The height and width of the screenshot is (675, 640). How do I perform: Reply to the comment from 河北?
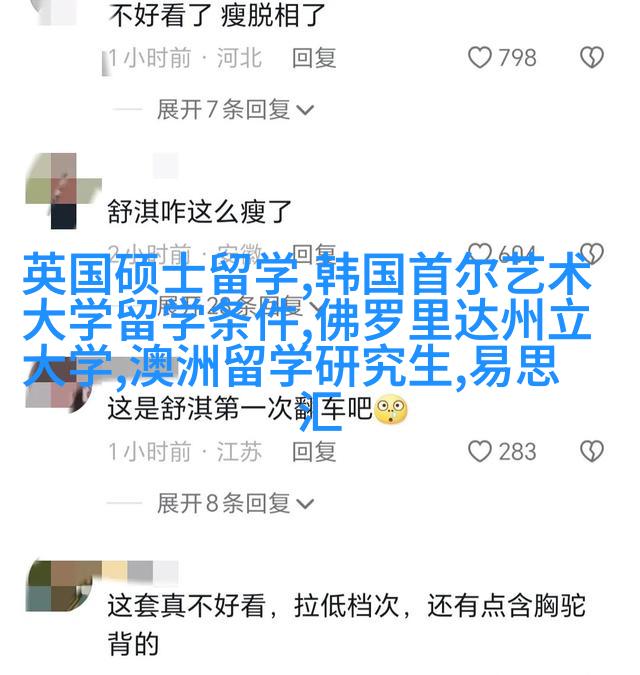314,58
